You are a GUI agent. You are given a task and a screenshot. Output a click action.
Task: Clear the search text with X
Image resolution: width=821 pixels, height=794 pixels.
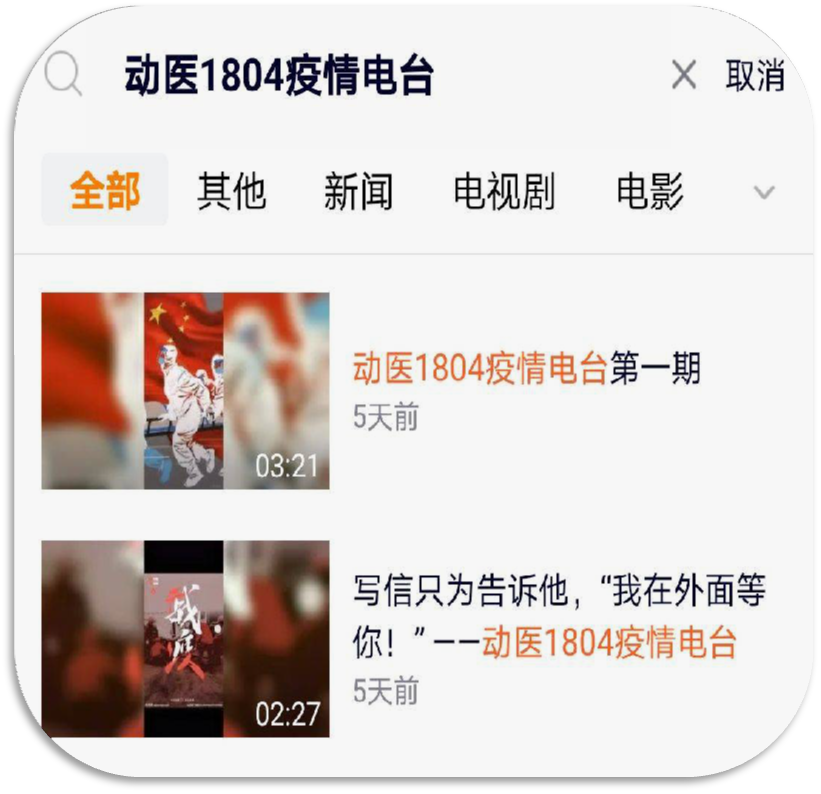point(684,75)
